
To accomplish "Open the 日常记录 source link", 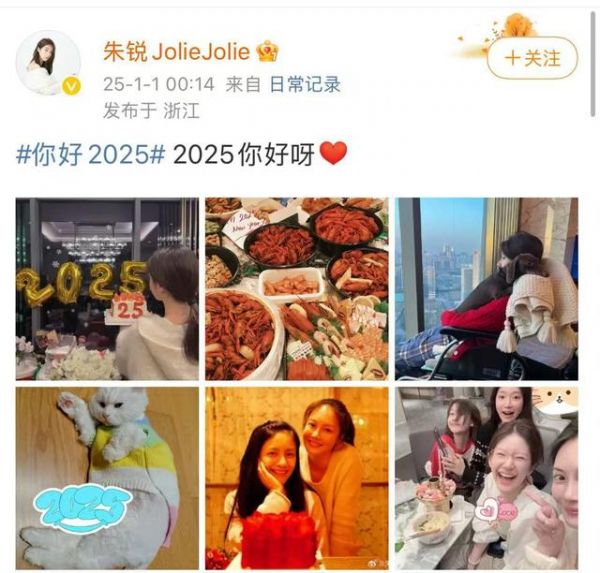I will pyautogui.click(x=305, y=85).
